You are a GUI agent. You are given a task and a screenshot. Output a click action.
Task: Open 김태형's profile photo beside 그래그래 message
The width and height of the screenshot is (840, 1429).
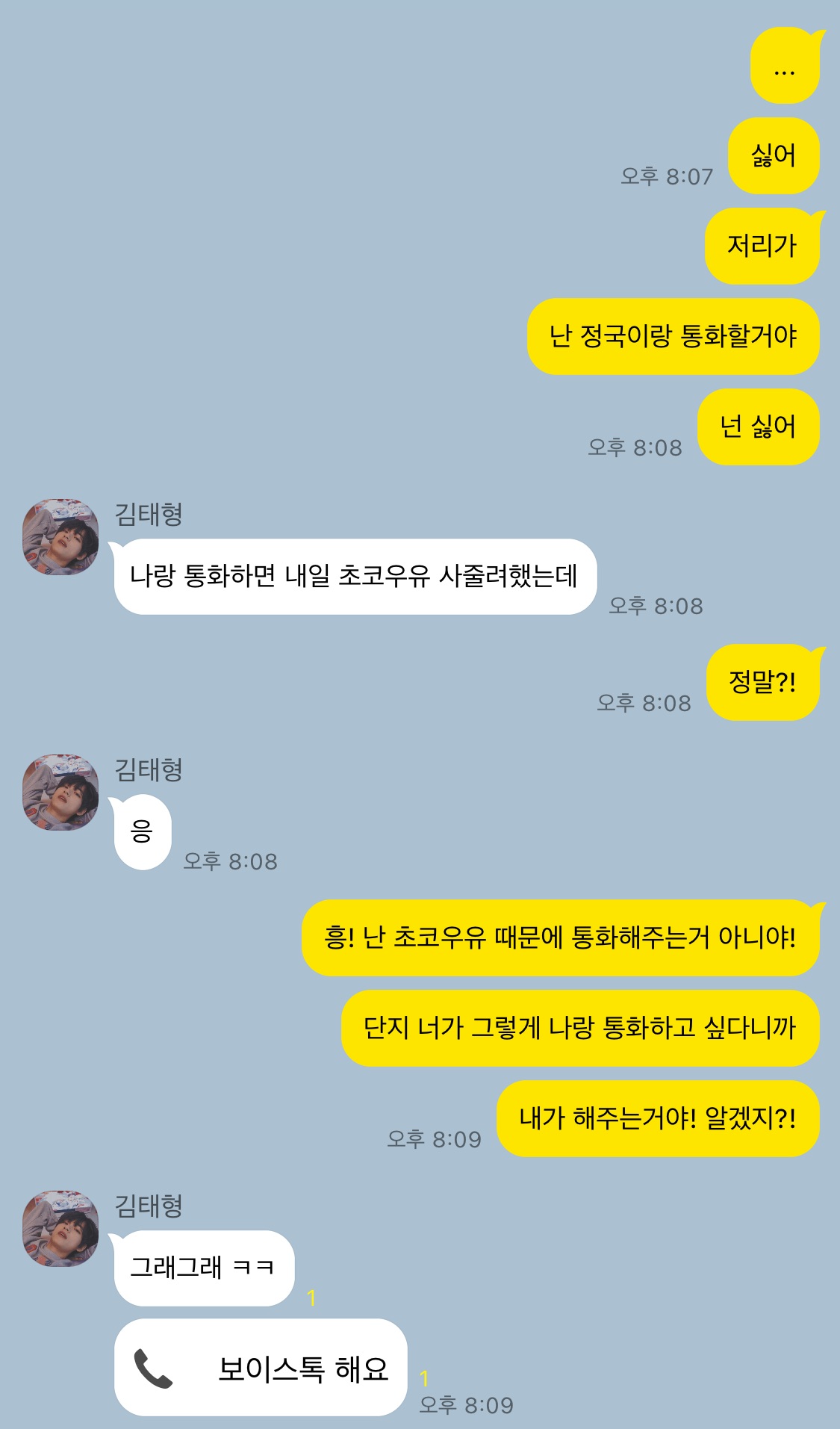point(60,1229)
